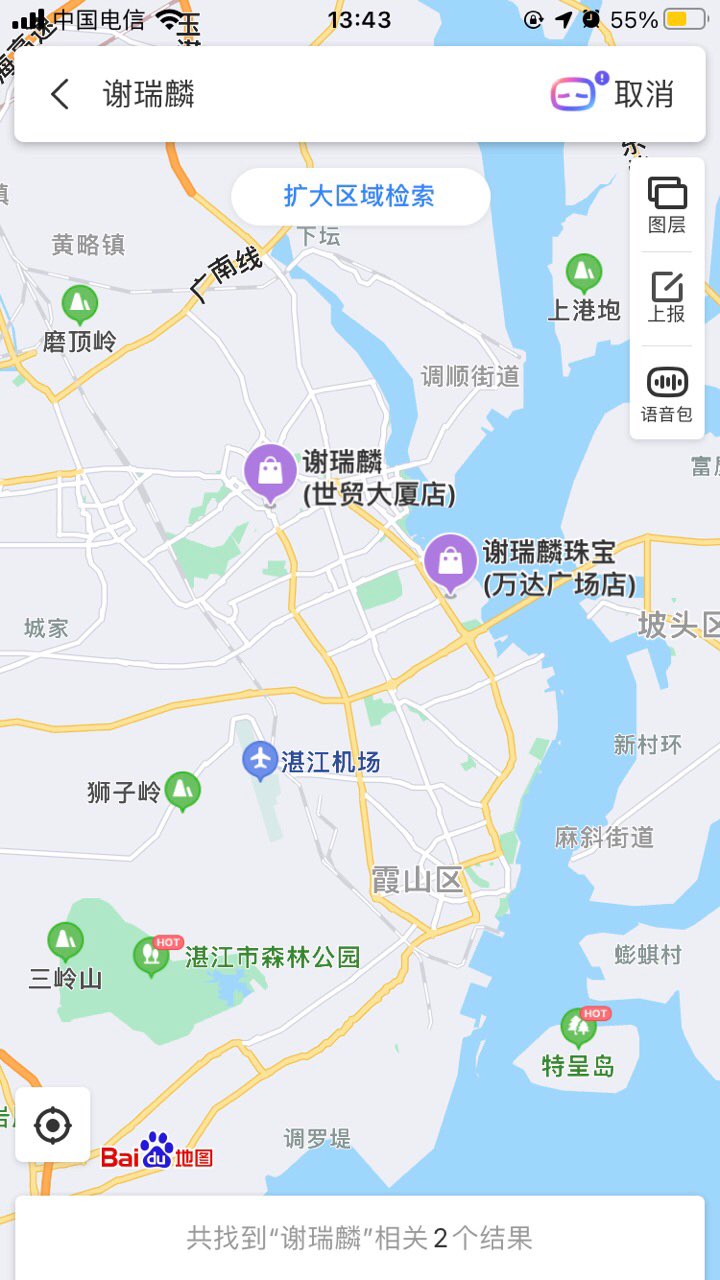Go back using the arrow beside 谢瑞麟
The image size is (720, 1280).
[60, 95]
